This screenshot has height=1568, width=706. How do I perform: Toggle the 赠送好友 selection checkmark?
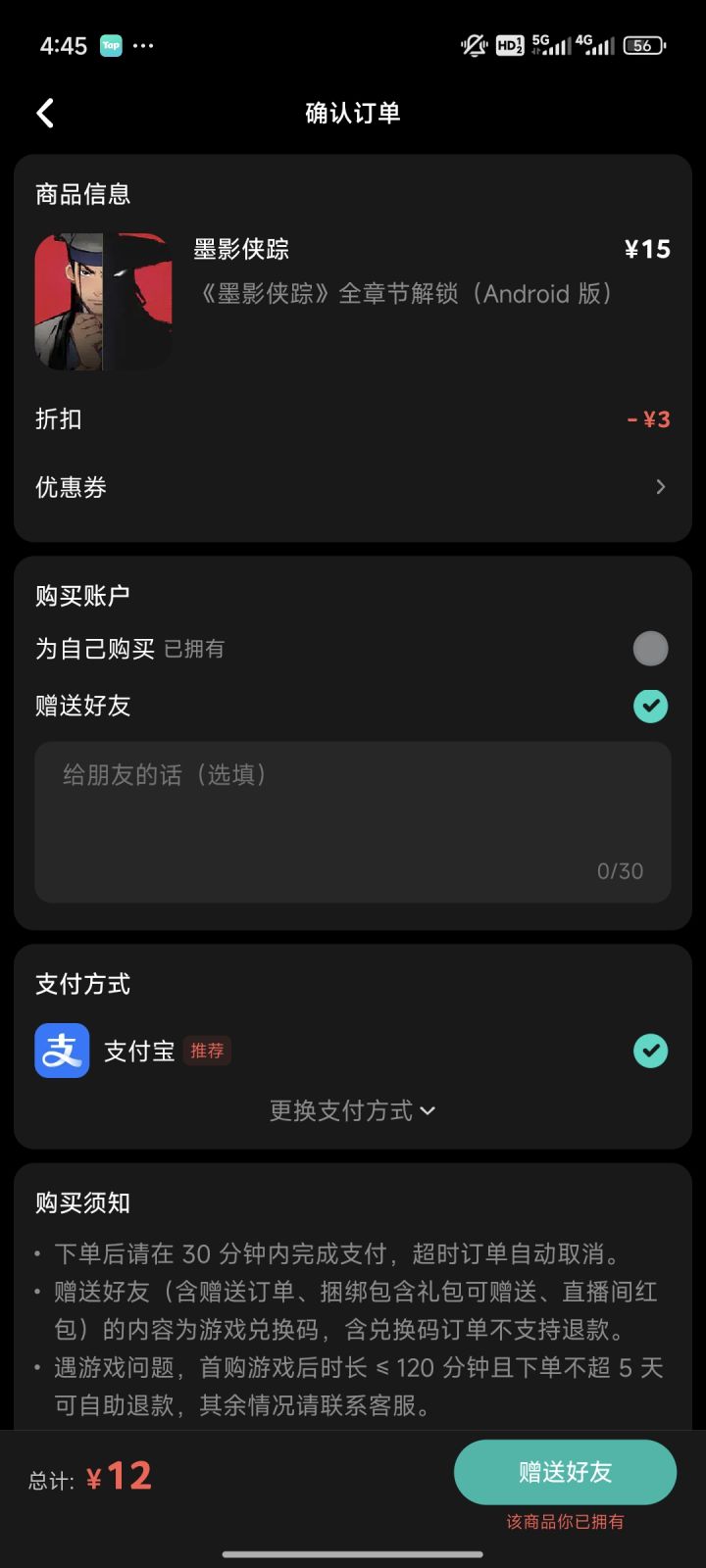650,706
